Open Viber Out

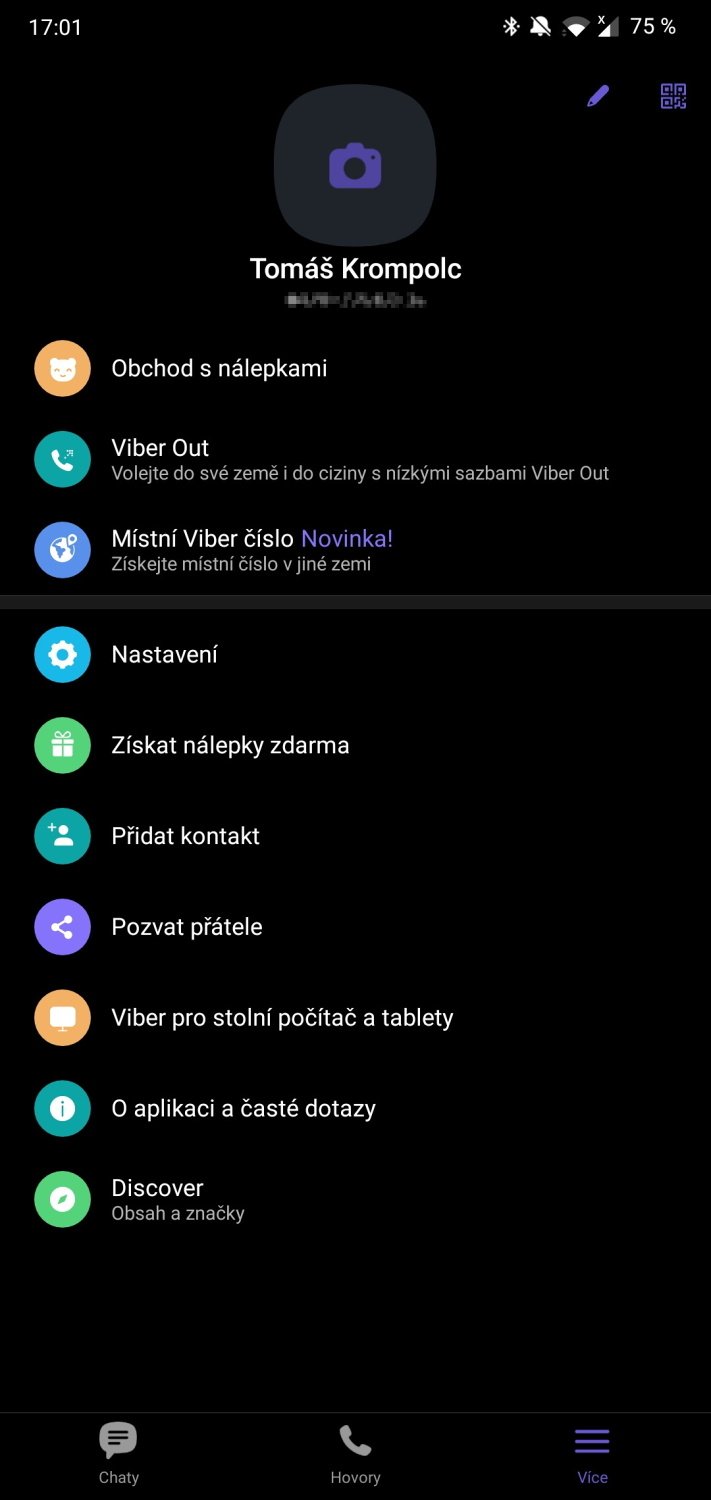point(355,459)
